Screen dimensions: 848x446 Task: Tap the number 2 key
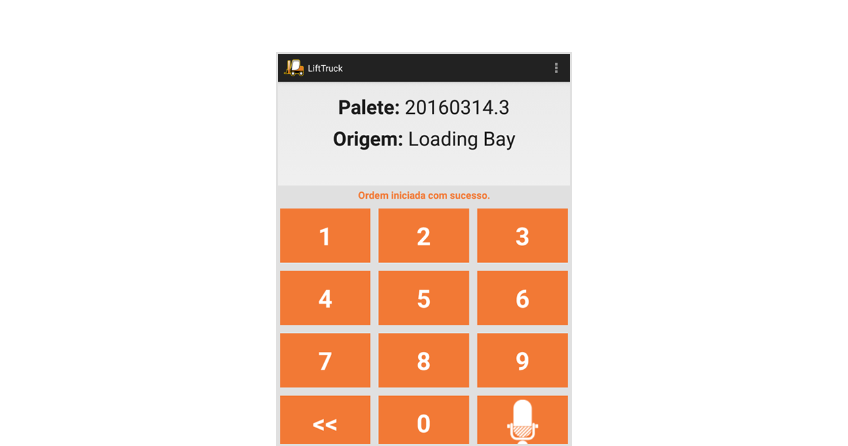pyautogui.click(x=423, y=236)
